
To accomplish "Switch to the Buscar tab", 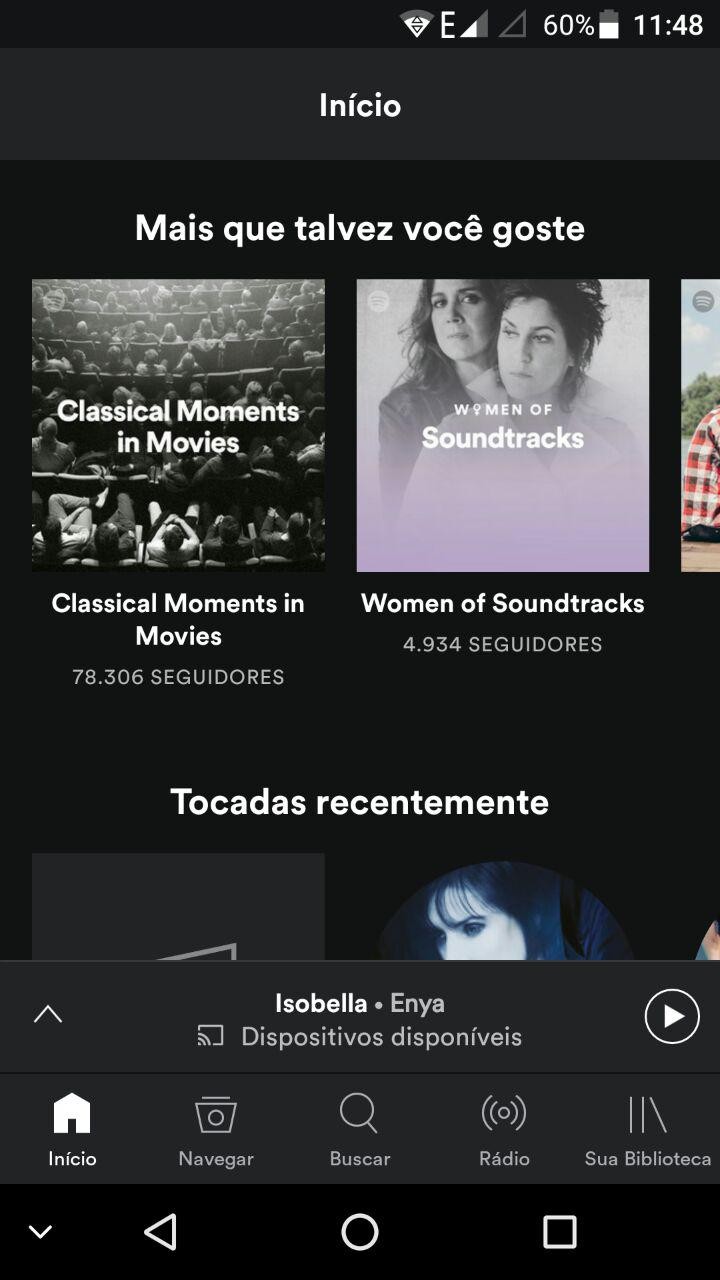I will coord(359,1130).
